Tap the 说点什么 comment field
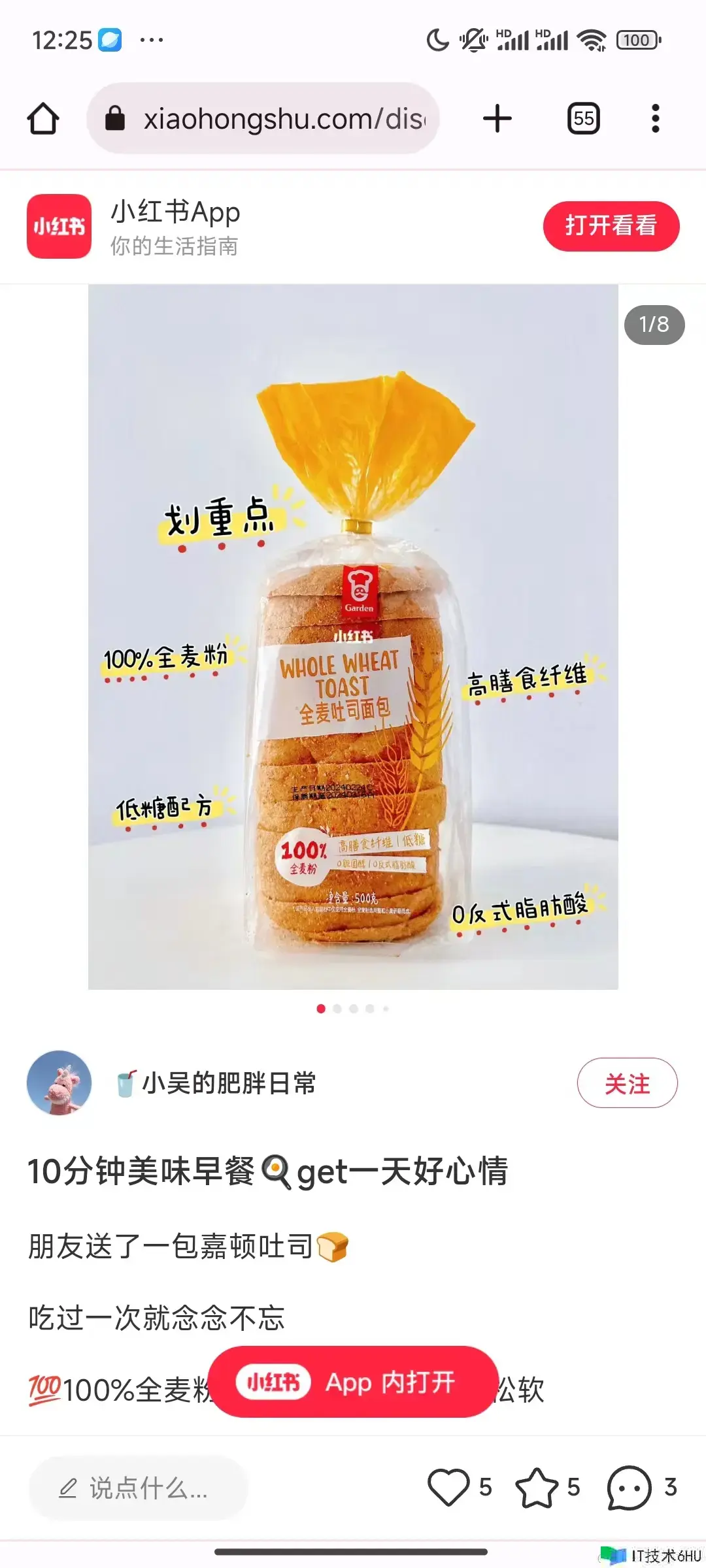The height and width of the screenshot is (1568, 706). [x=139, y=1488]
